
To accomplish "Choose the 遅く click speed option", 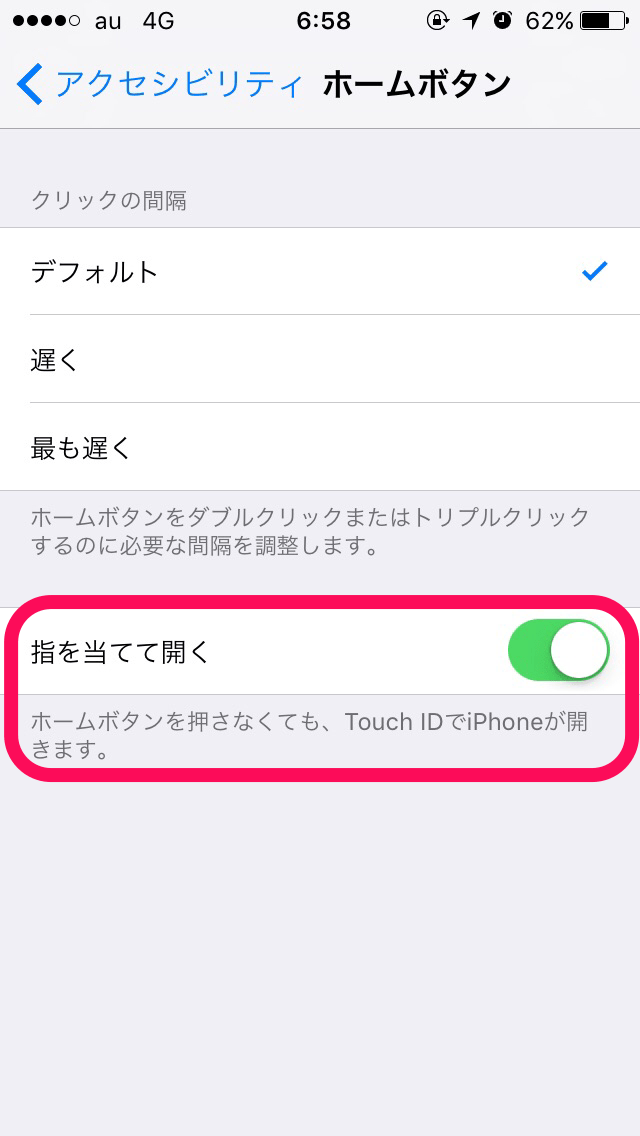I will 320,360.
